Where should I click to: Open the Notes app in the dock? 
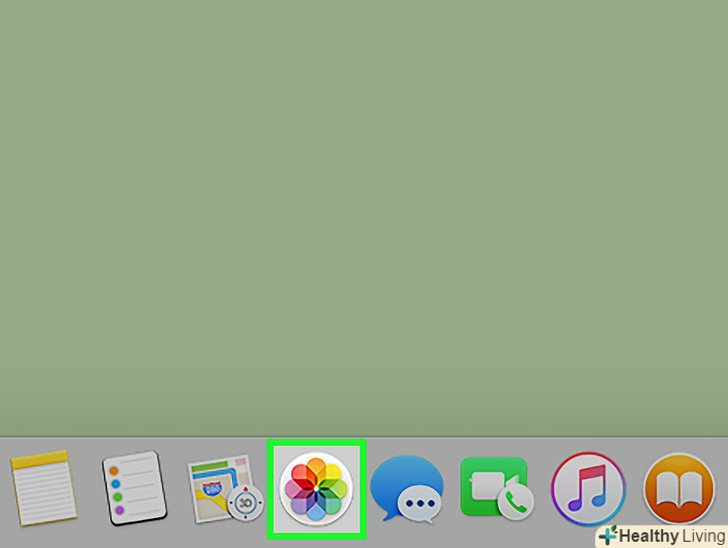[41, 490]
